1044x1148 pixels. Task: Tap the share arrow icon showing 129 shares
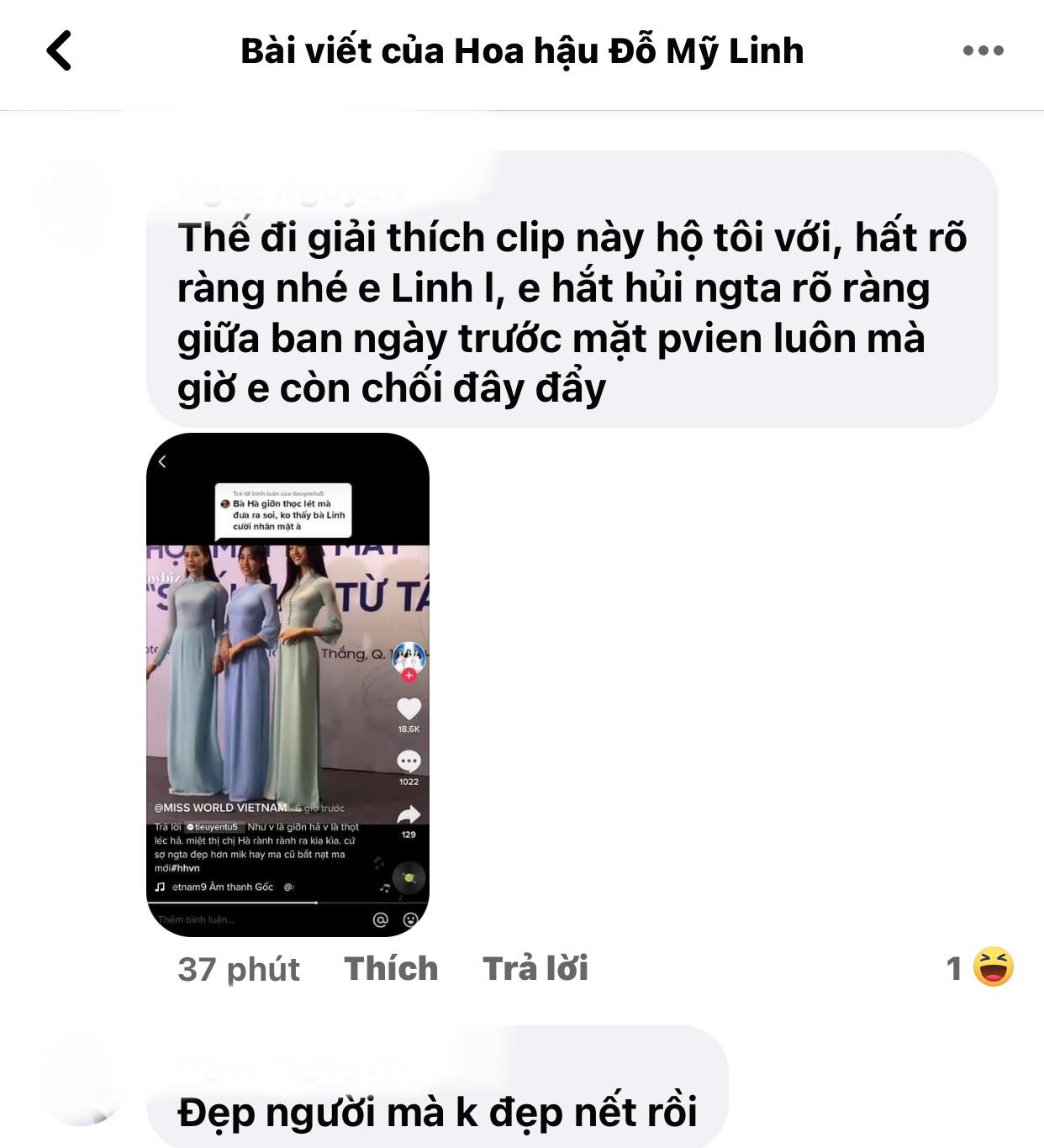tap(409, 813)
